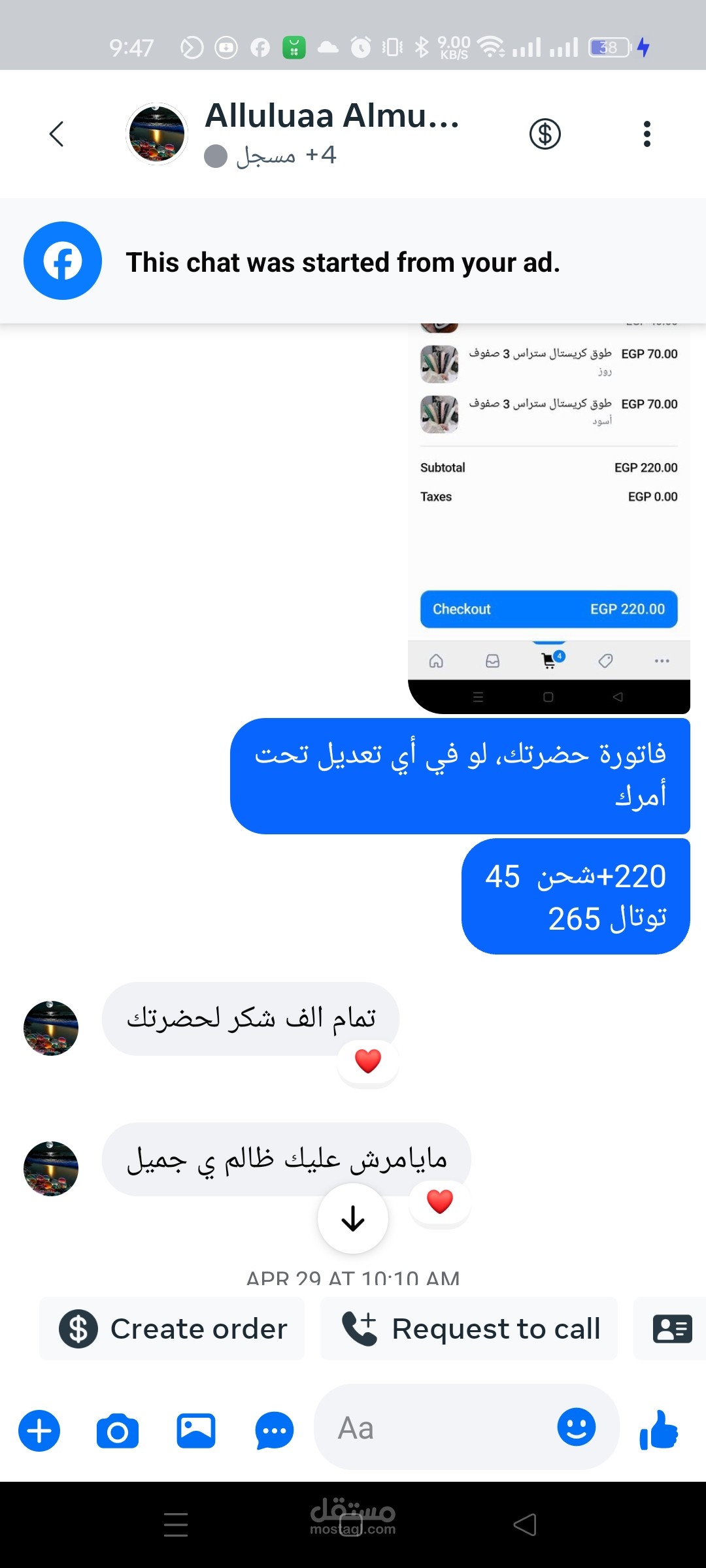The image size is (706, 1568).
Task: Open the contact card shortcut
Action: 672,1329
